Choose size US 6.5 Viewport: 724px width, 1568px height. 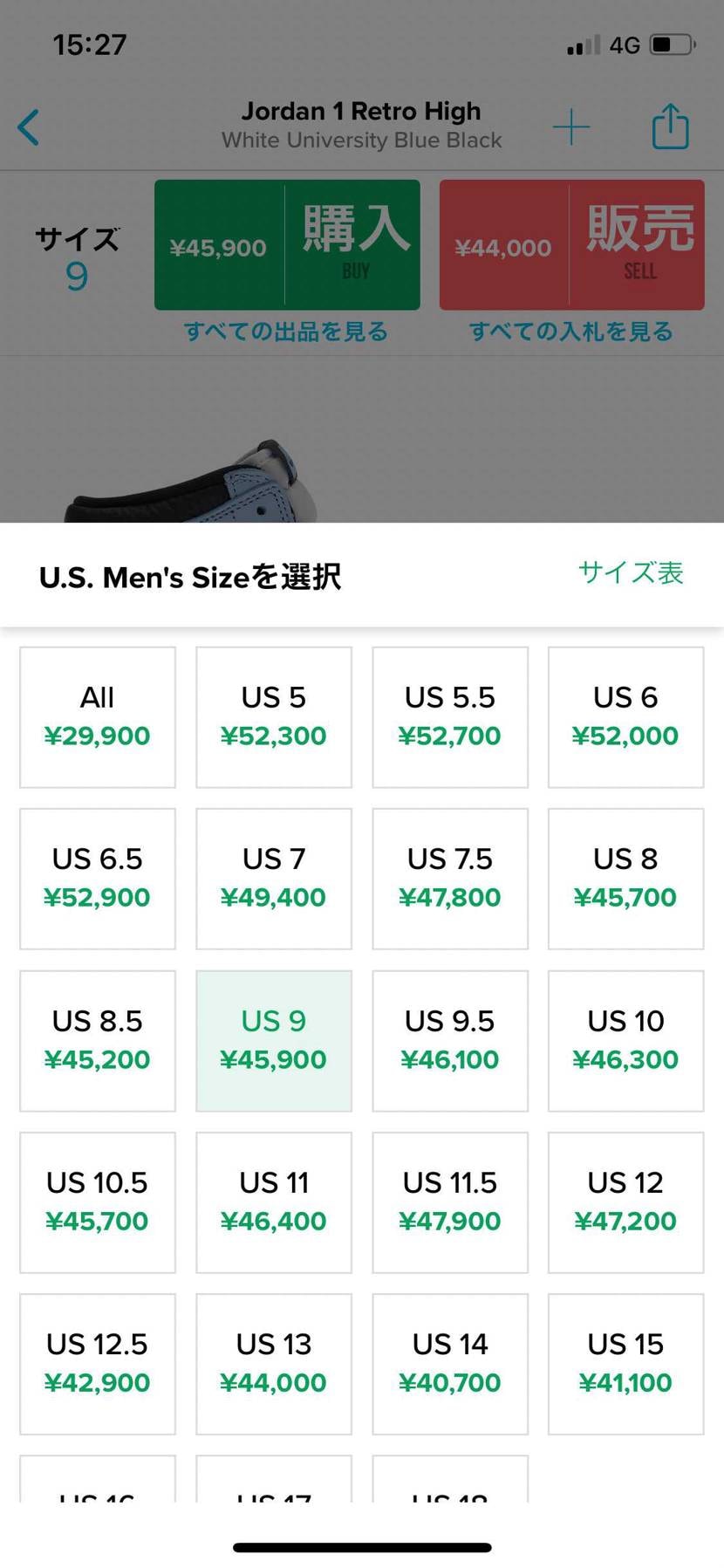click(97, 877)
